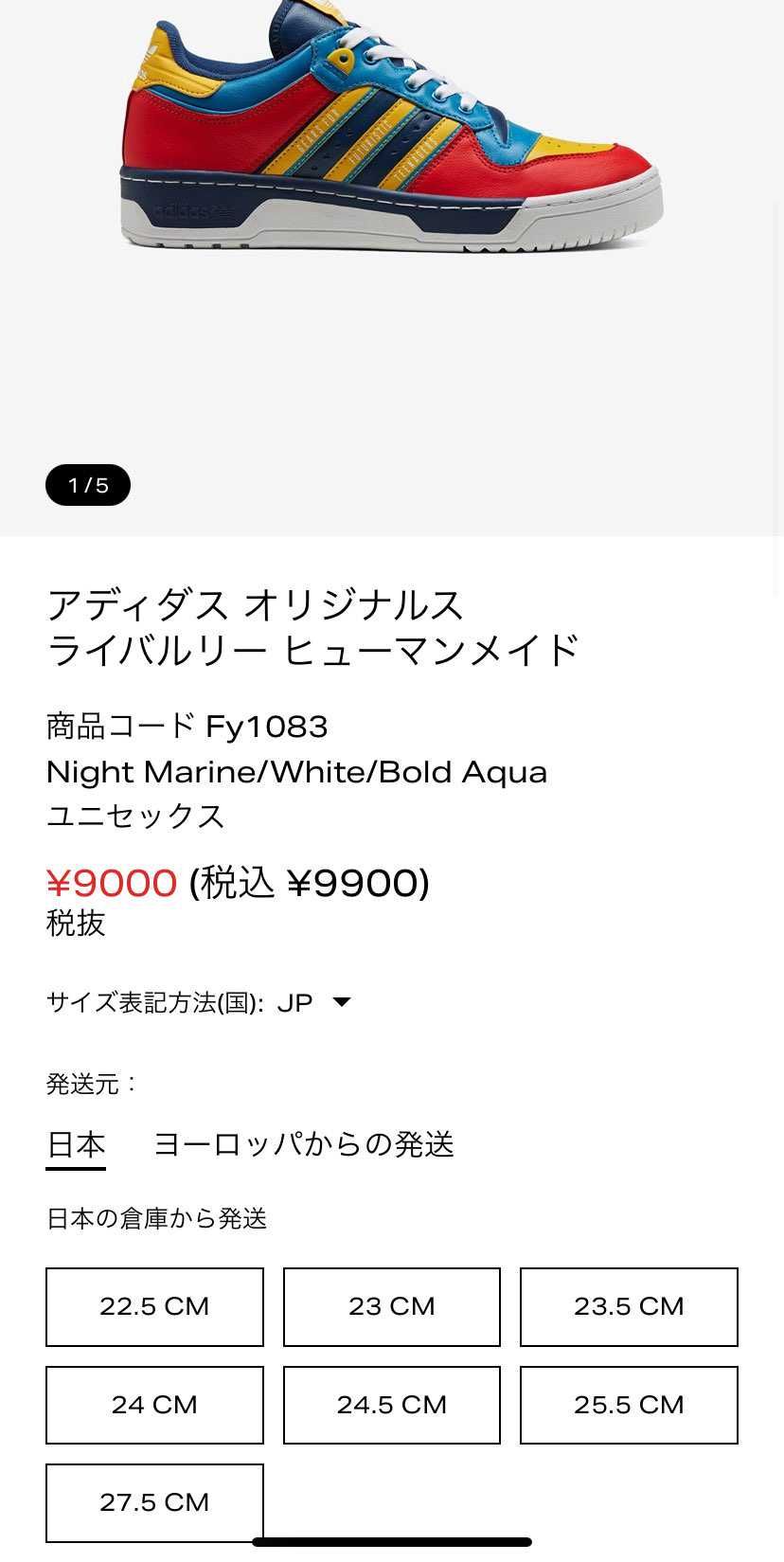Pick the 23.5 CM shoe size

point(629,1306)
